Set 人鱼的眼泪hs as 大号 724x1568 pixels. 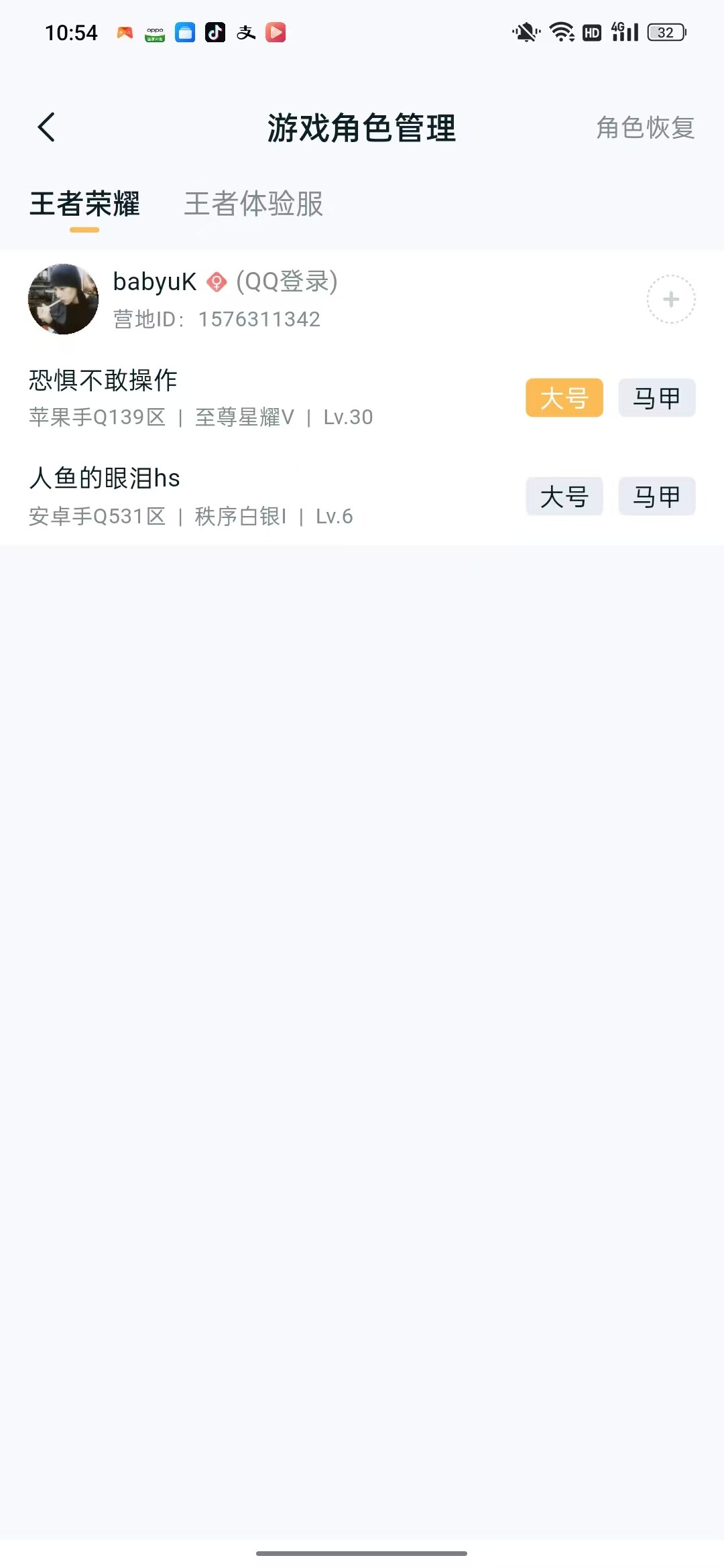click(x=564, y=497)
